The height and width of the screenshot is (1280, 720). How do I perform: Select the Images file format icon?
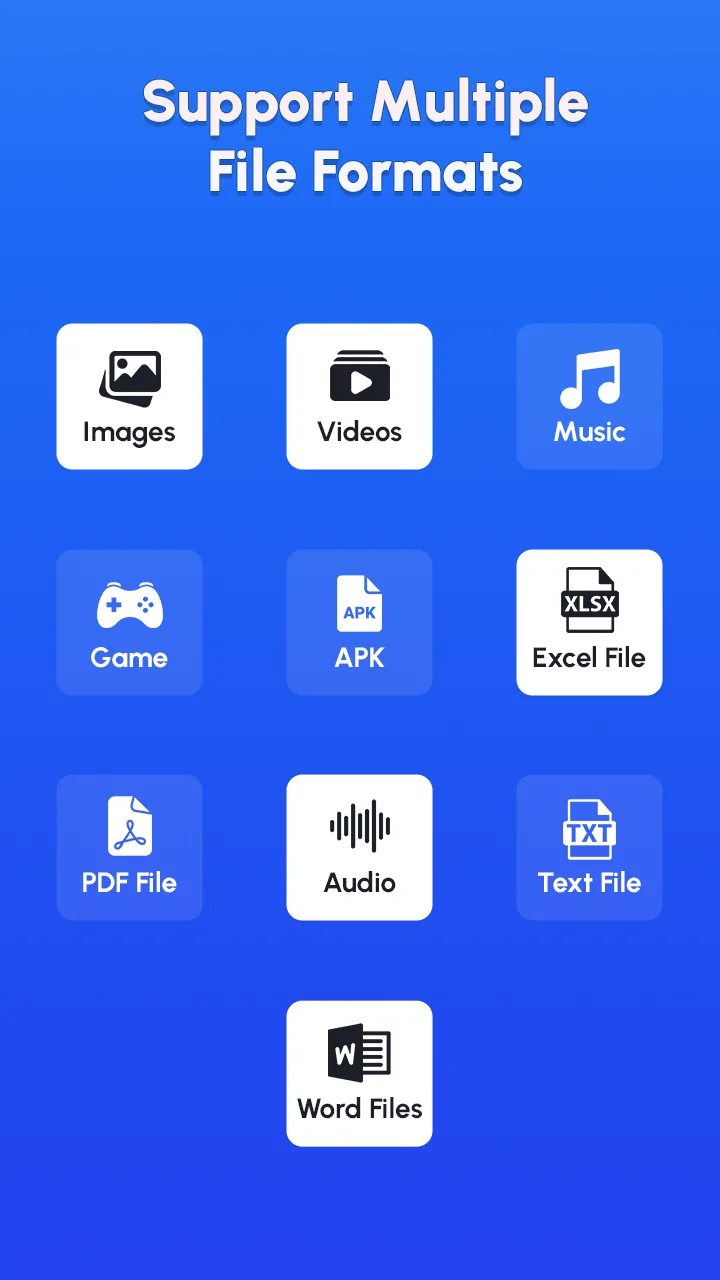129,375
